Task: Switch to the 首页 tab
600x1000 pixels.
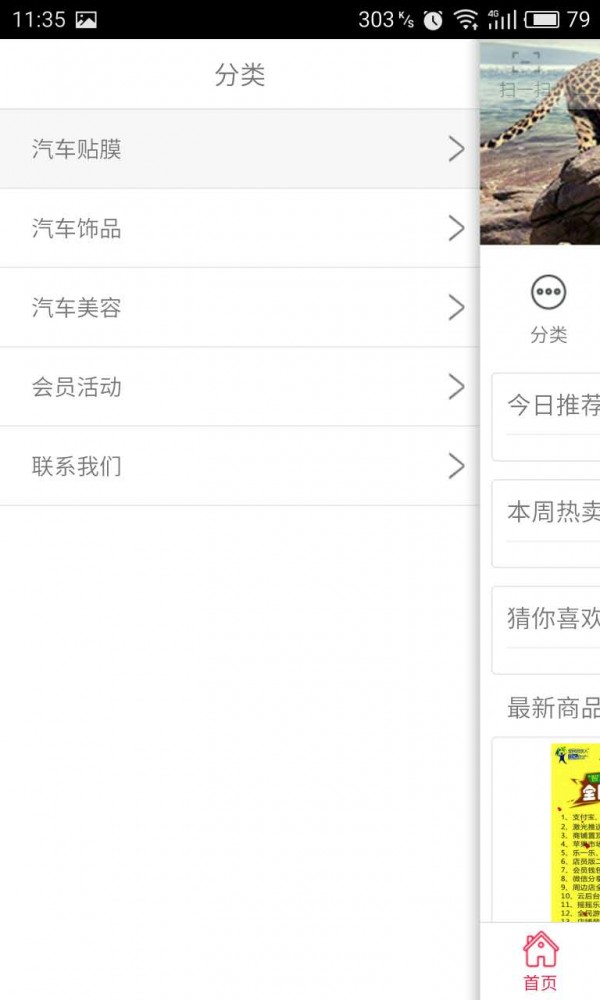Action: point(540,960)
